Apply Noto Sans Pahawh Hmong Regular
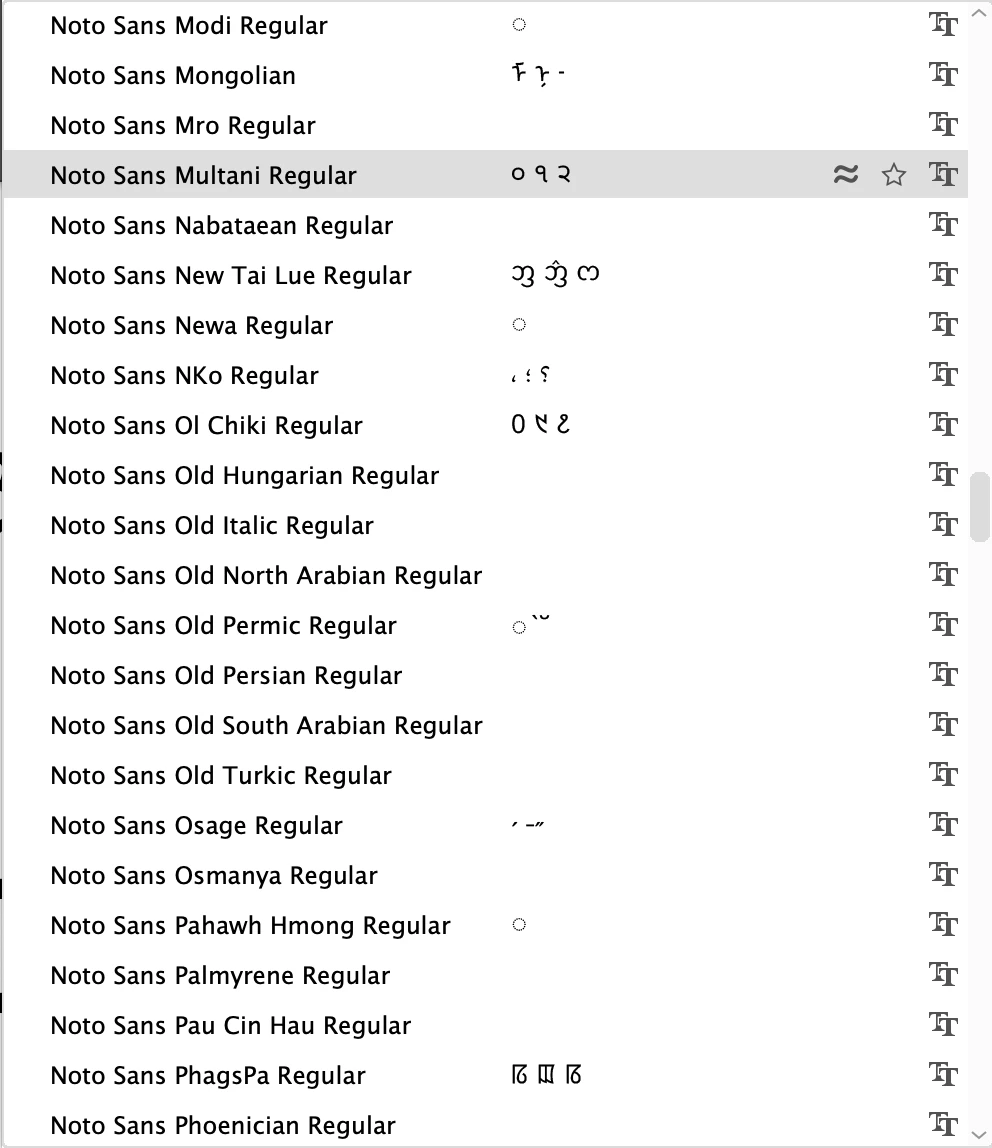The width and height of the screenshot is (992, 1148). point(250,926)
